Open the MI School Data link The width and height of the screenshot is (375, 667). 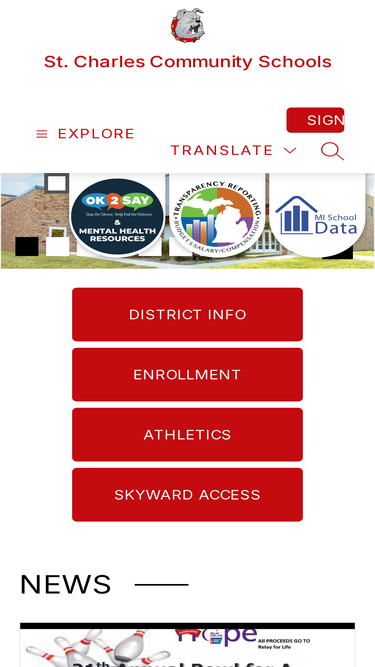pos(317,217)
